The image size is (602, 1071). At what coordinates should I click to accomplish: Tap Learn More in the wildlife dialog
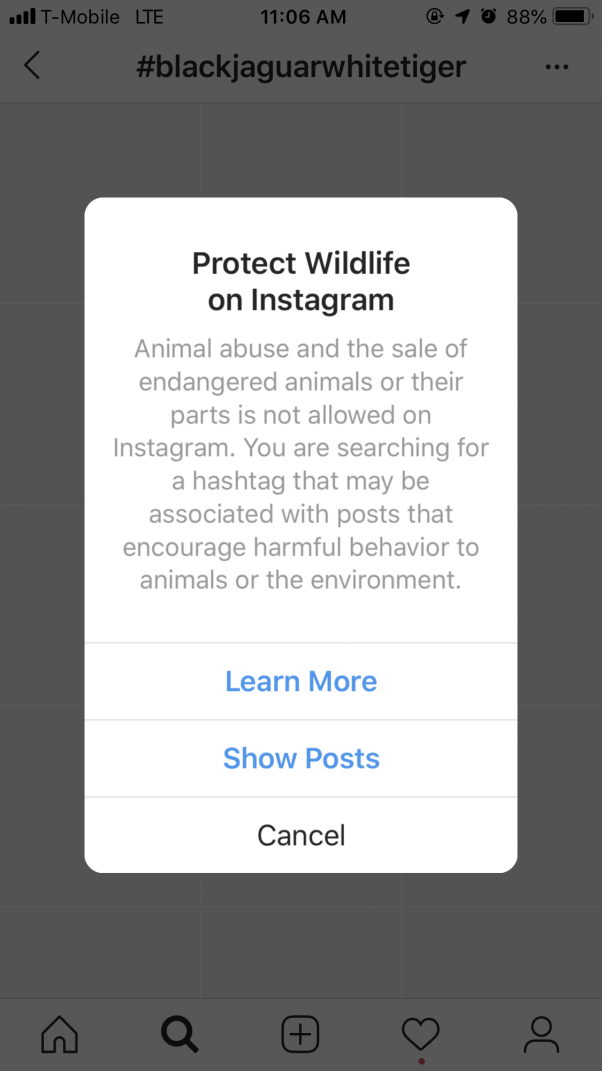[301, 681]
